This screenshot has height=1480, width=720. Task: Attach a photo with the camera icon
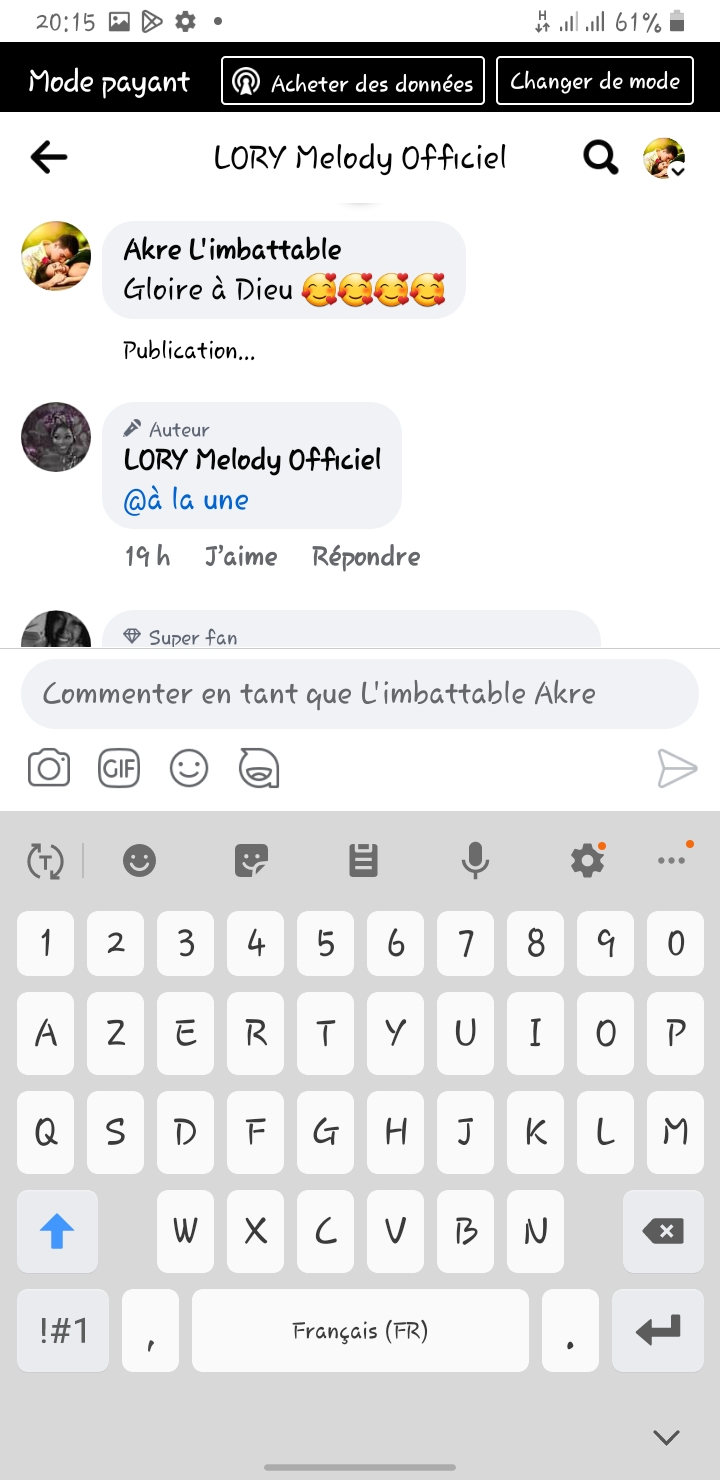point(49,769)
